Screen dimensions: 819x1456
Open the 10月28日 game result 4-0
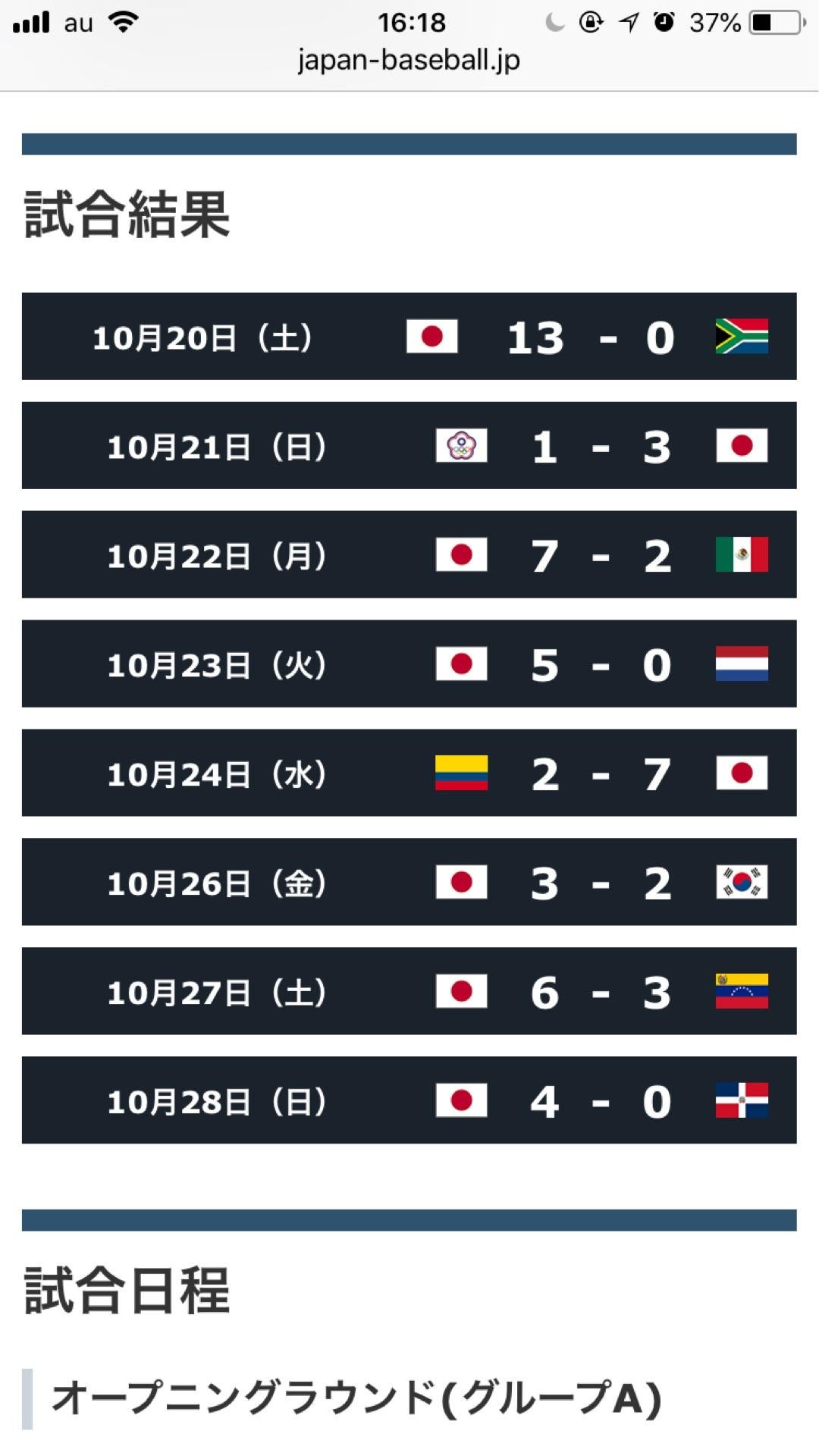coord(409,1101)
